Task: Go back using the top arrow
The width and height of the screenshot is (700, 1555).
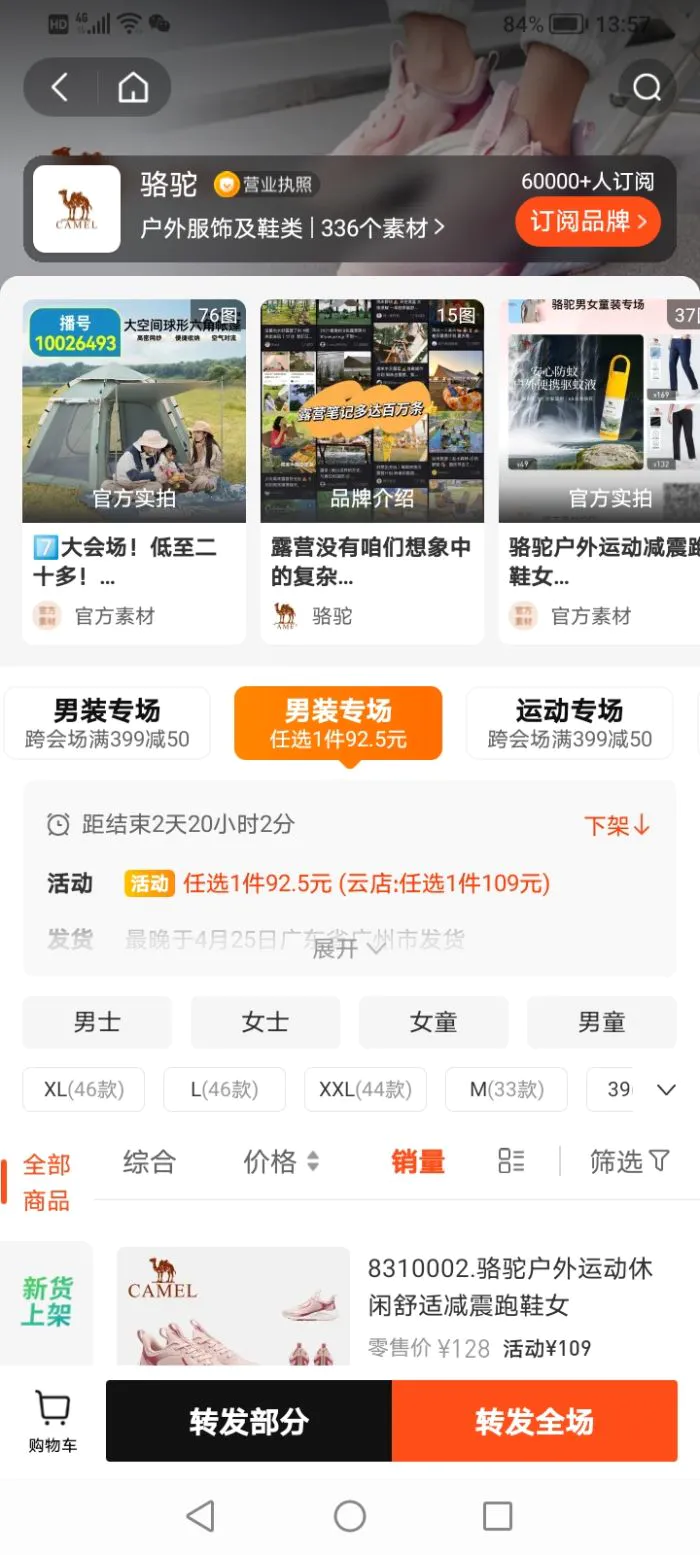Action: (60, 88)
